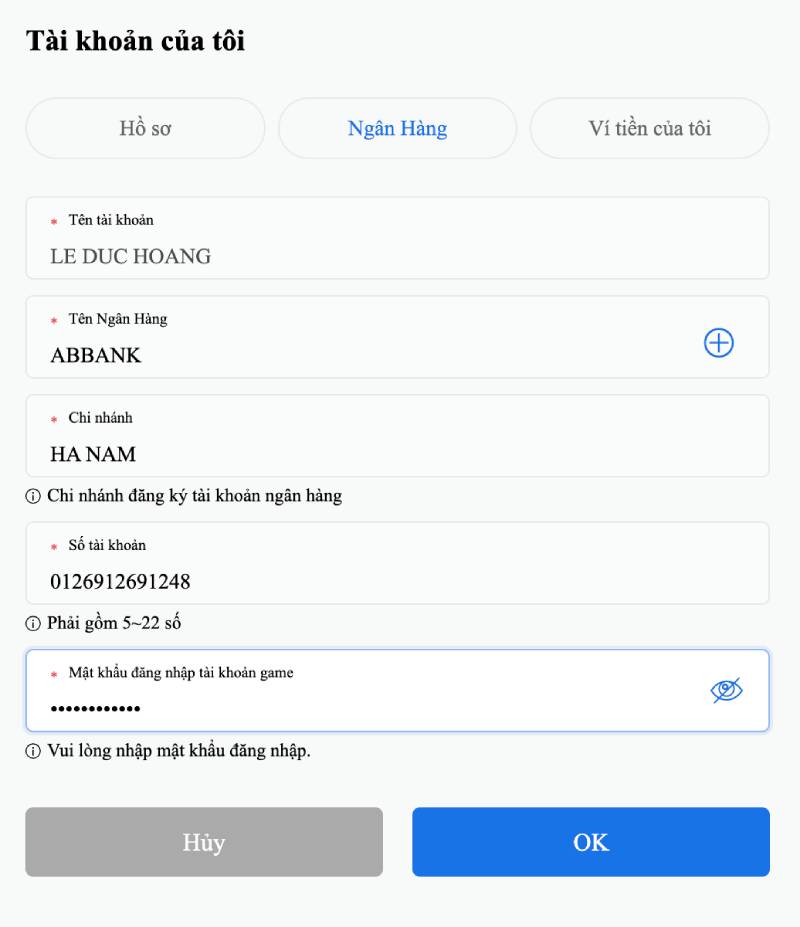The width and height of the screenshot is (800, 927).
Task: Cancel with the Hủy button
Action: [x=204, y=842]
